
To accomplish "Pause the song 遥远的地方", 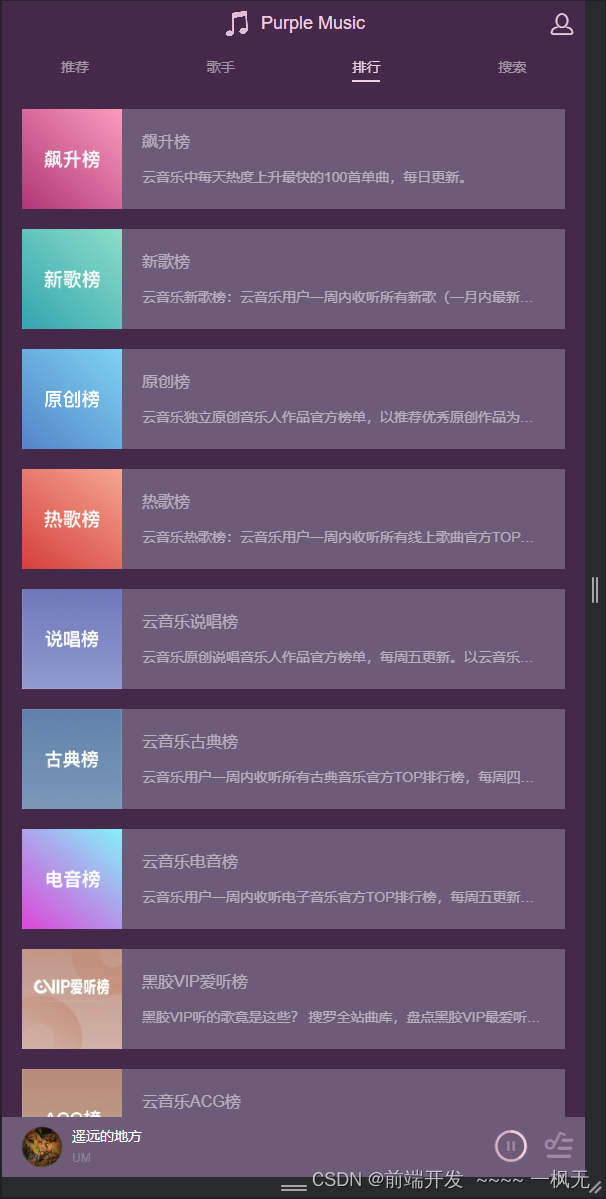I will pyautogui.click(x=510, y=1146).
